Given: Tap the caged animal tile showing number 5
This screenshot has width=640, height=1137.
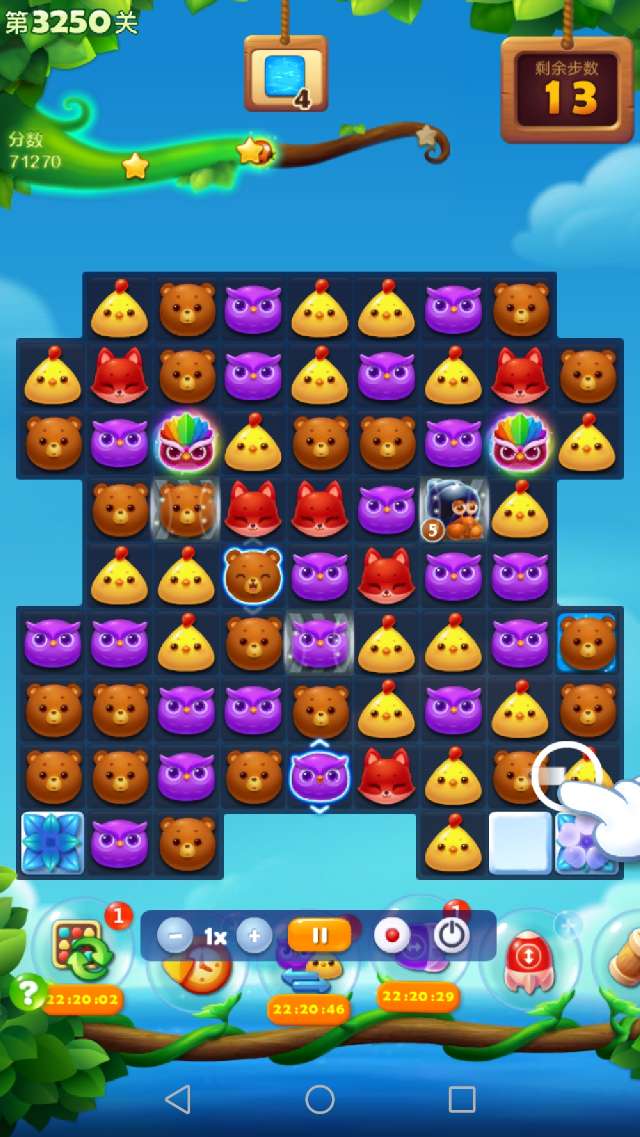Looking at the screenshot, I should tap(453, 509).
